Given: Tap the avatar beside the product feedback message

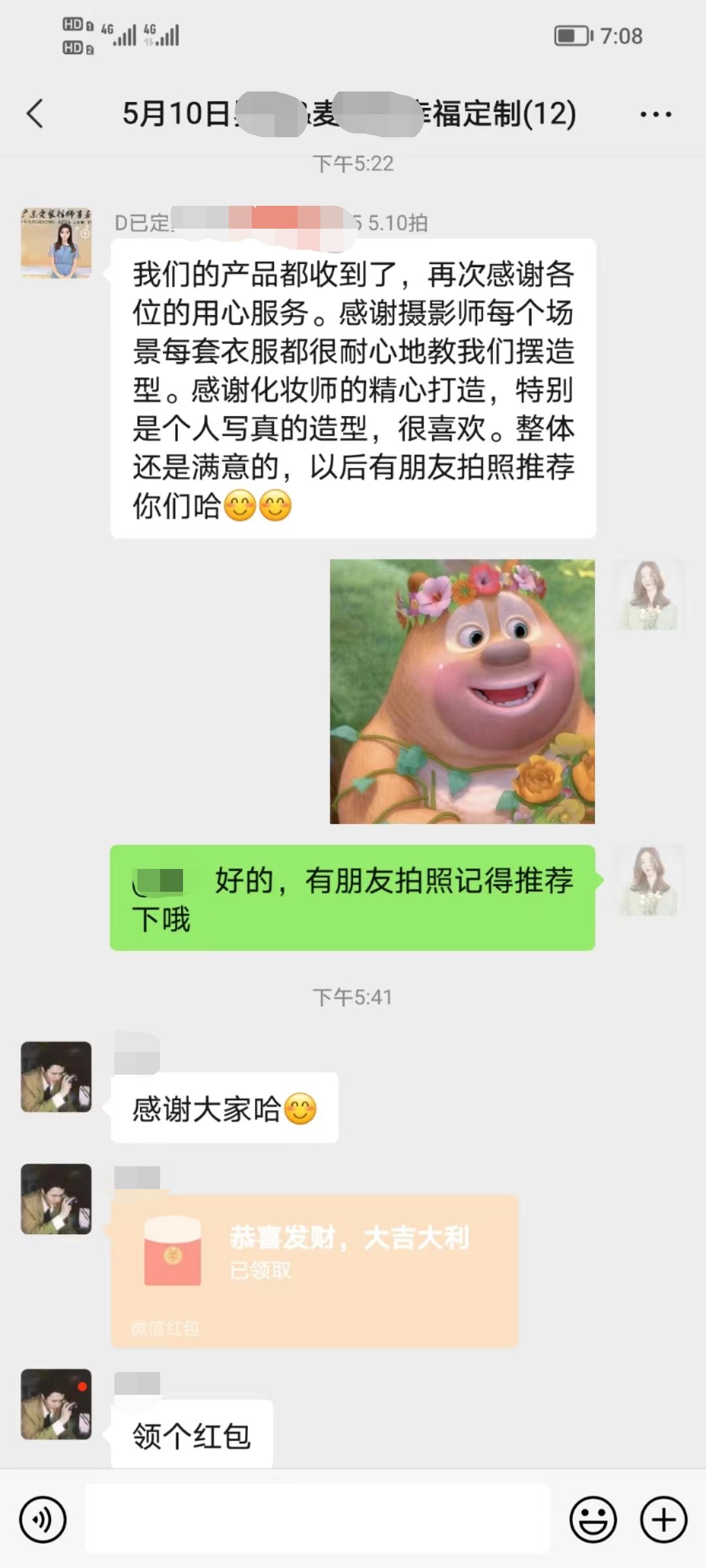Looking at the screenshot, I should [56, 244].
